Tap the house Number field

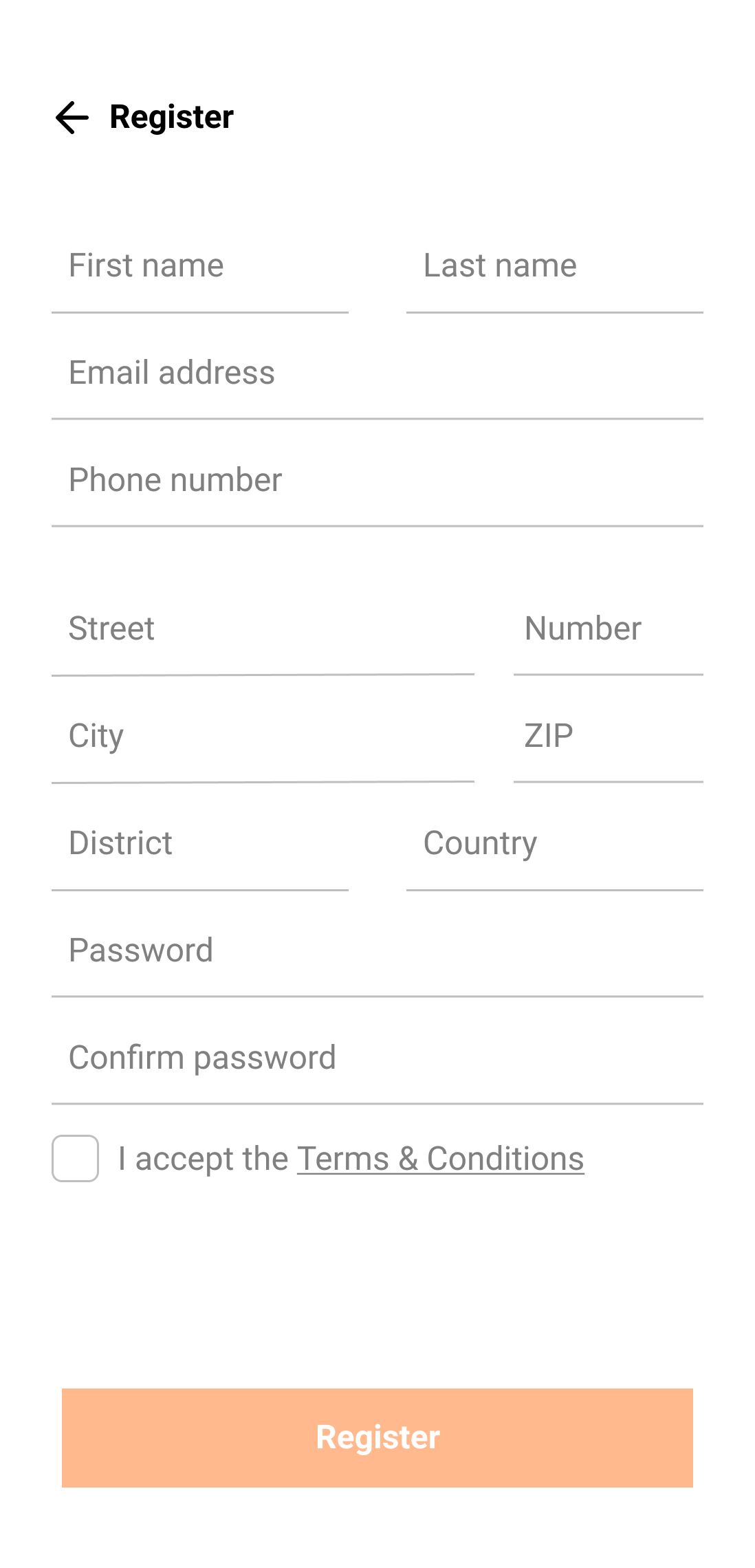click(x=609, y=629)
